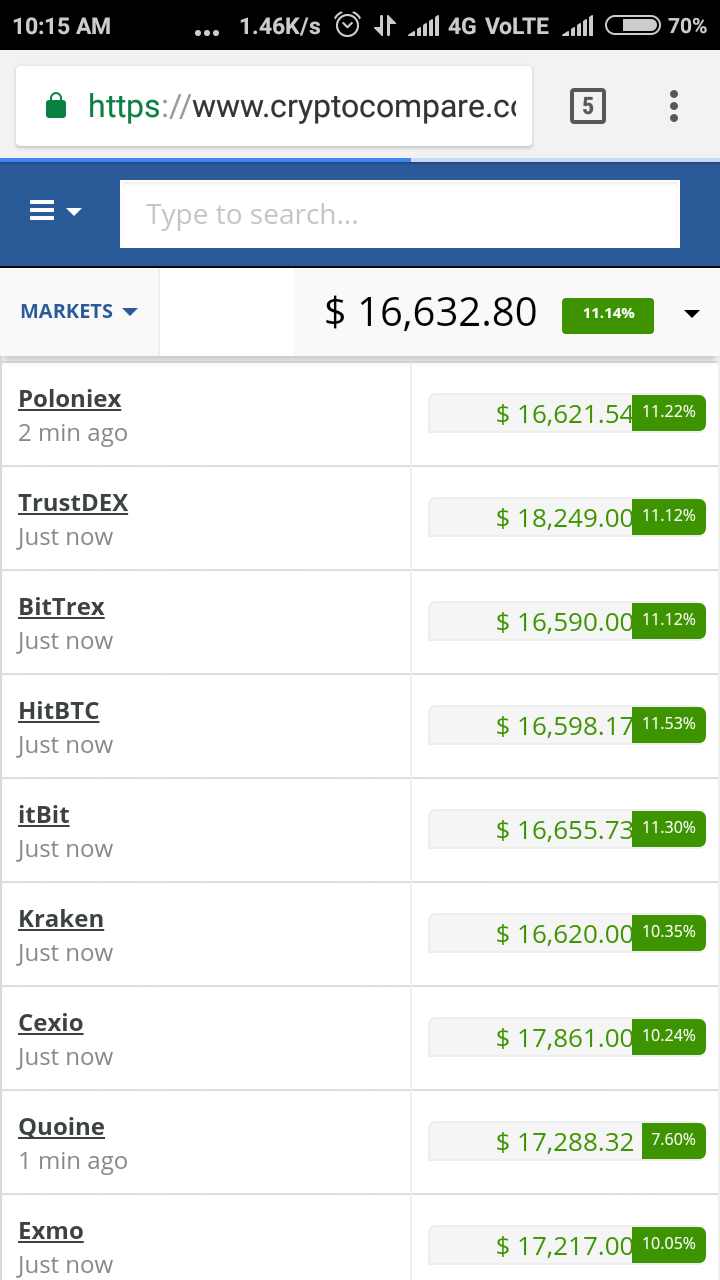This screenshot has width=720, height=1280.
Task: Open the browser tab switcher
Action: pos(588,106)
